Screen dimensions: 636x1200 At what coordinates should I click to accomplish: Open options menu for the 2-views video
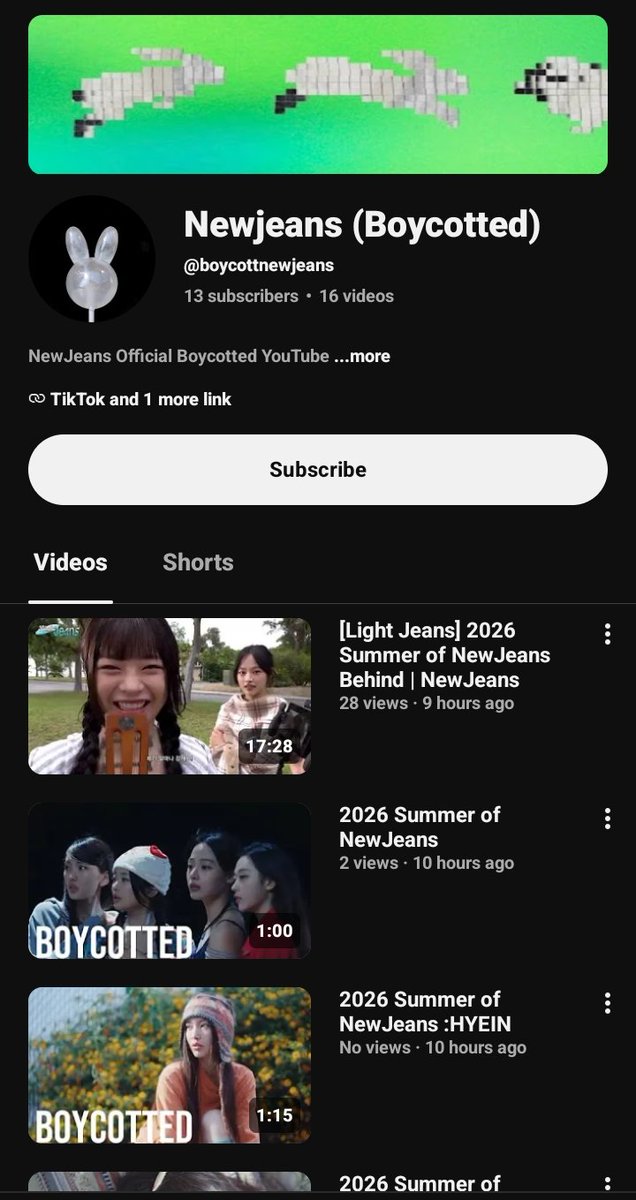(x=607, y=819)
